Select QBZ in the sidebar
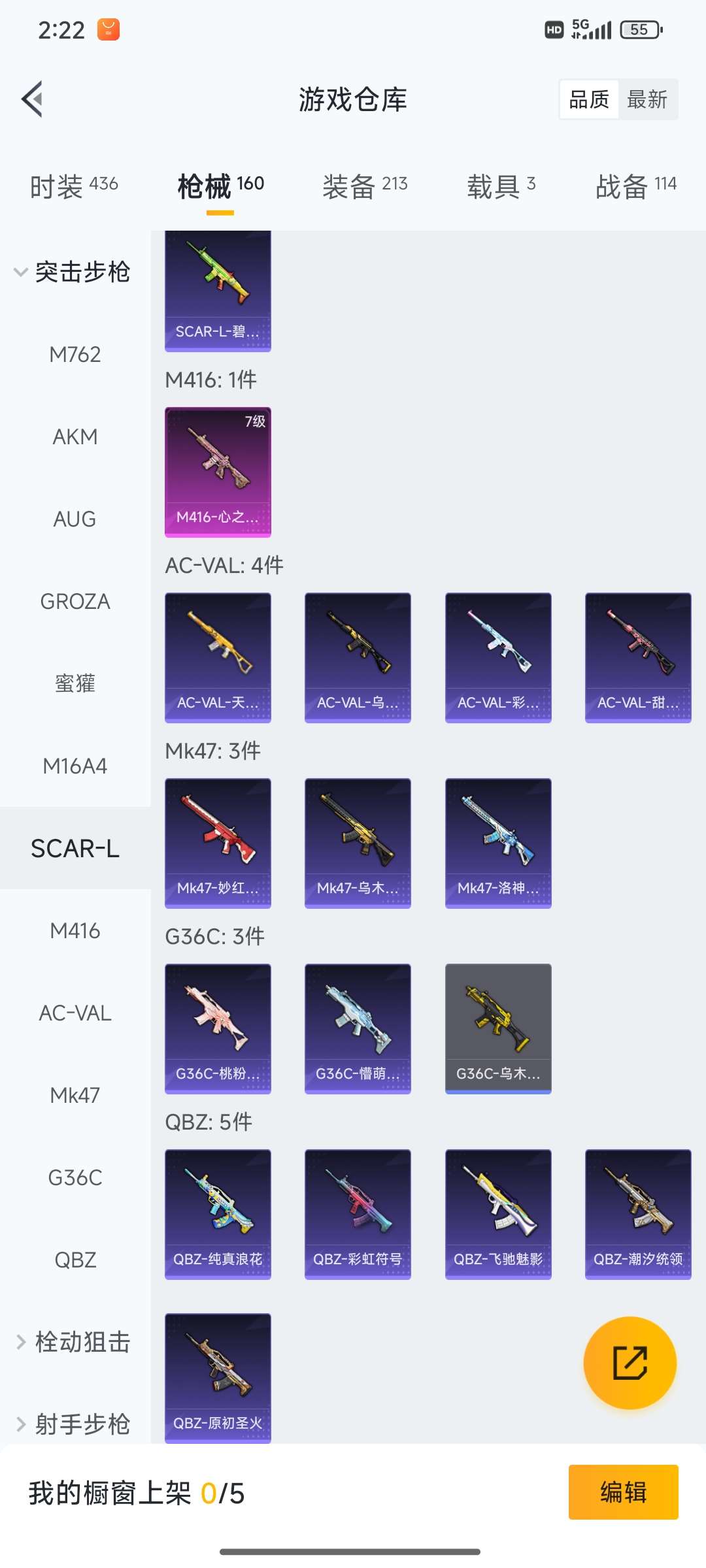Viewport: 706px width, 1568px height. (75, 1260)
